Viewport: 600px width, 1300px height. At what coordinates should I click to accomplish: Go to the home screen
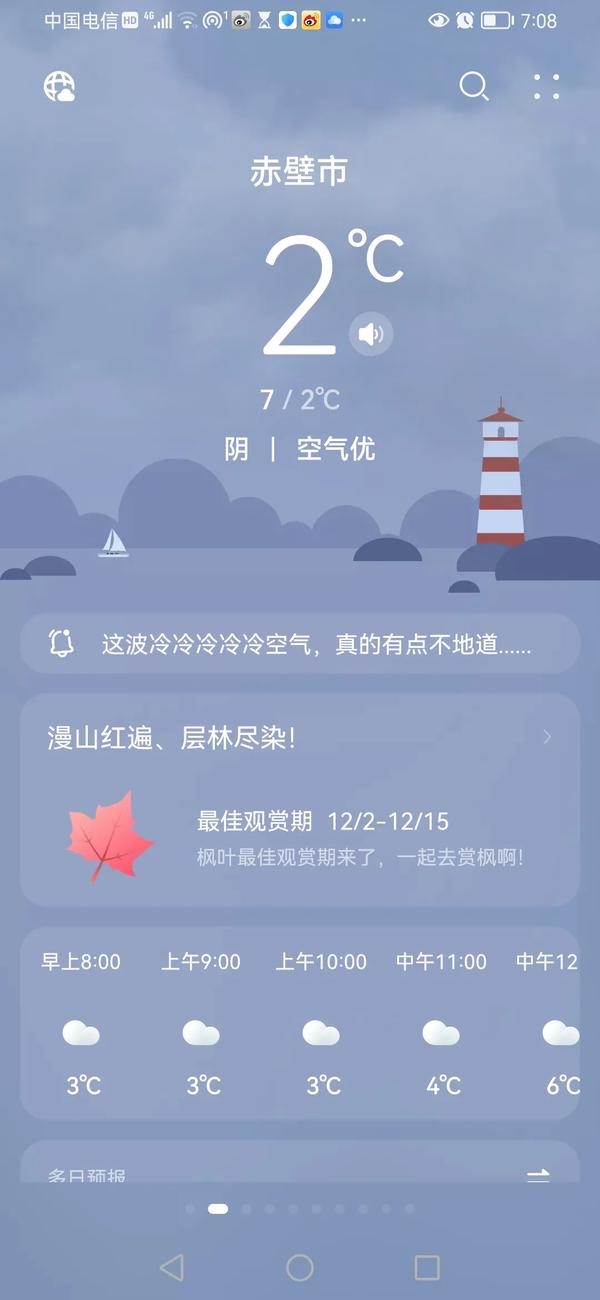(300, 1268)
